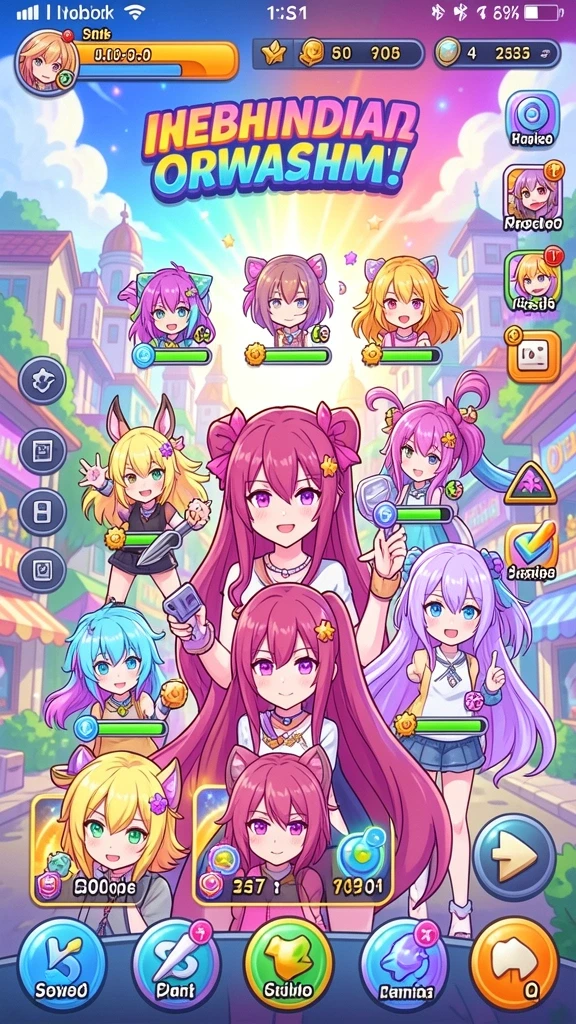Image resolution: width=576 pixels, height=1024 pixels.
Task: Open the purple Lamias button
Action: tap(405, 964)
